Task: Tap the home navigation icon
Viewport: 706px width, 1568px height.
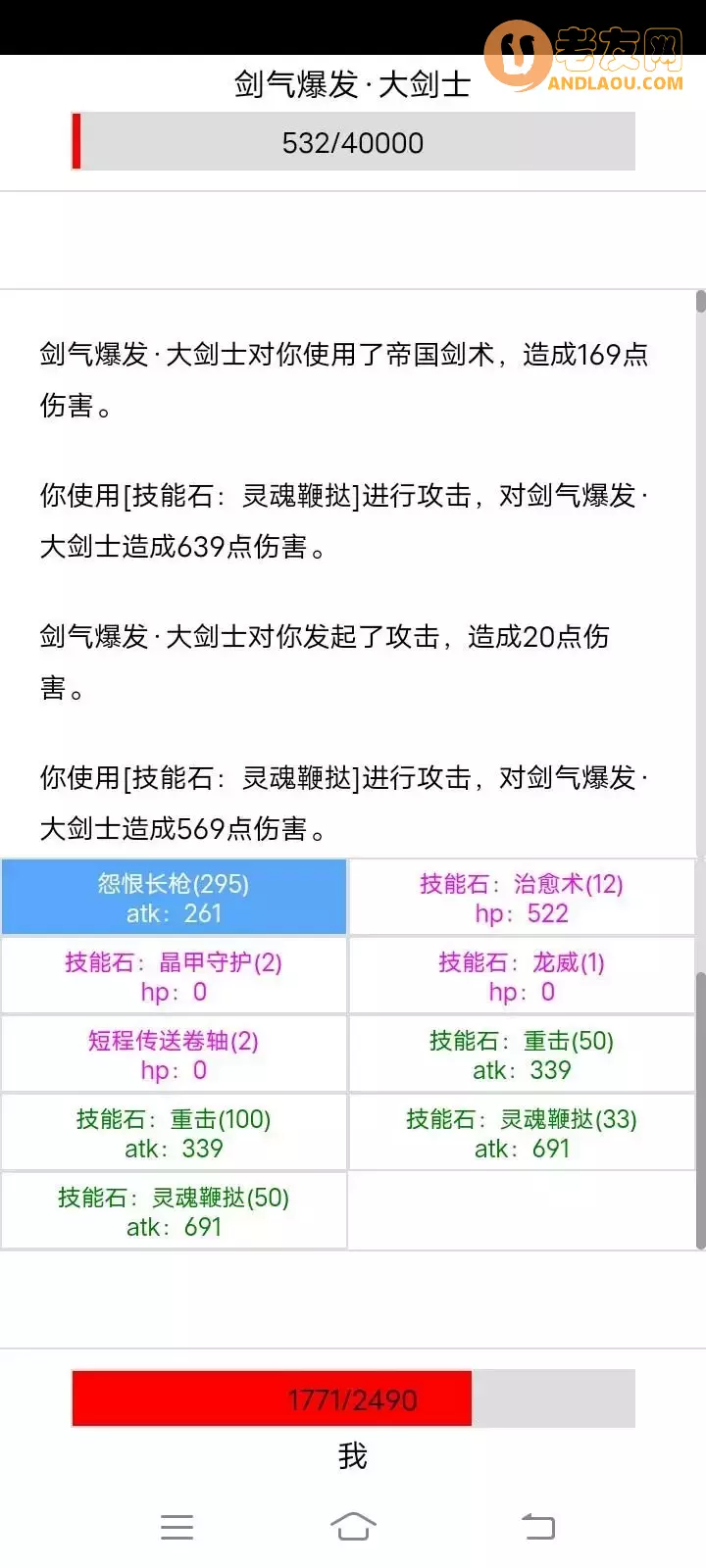Action: pyautogui.click(x=353, y=1526)
